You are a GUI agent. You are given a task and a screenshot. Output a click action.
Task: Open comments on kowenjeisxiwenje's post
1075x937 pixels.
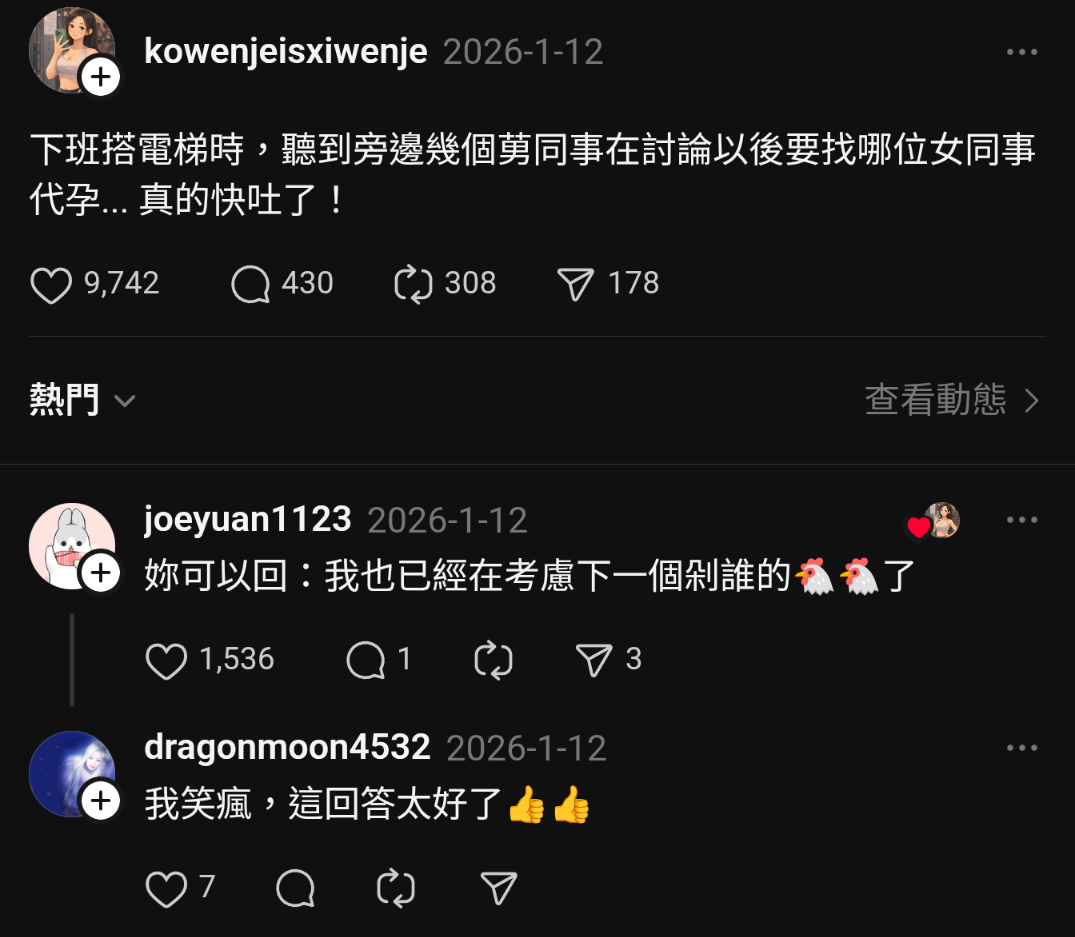[250, 285]
